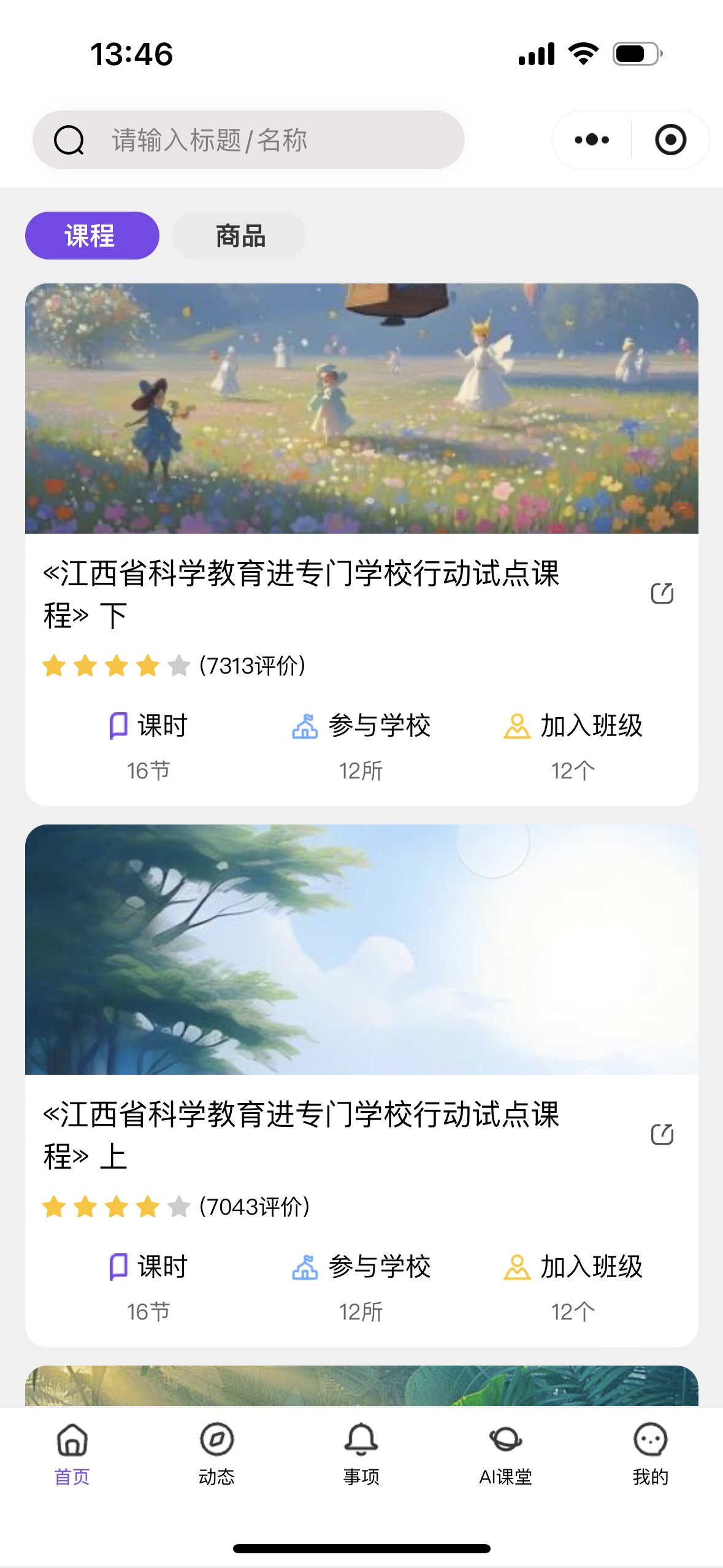This screenshot has width=723, height=1568.
Task: Switch to the 商品 tab
Action: [x=239, y=236]
